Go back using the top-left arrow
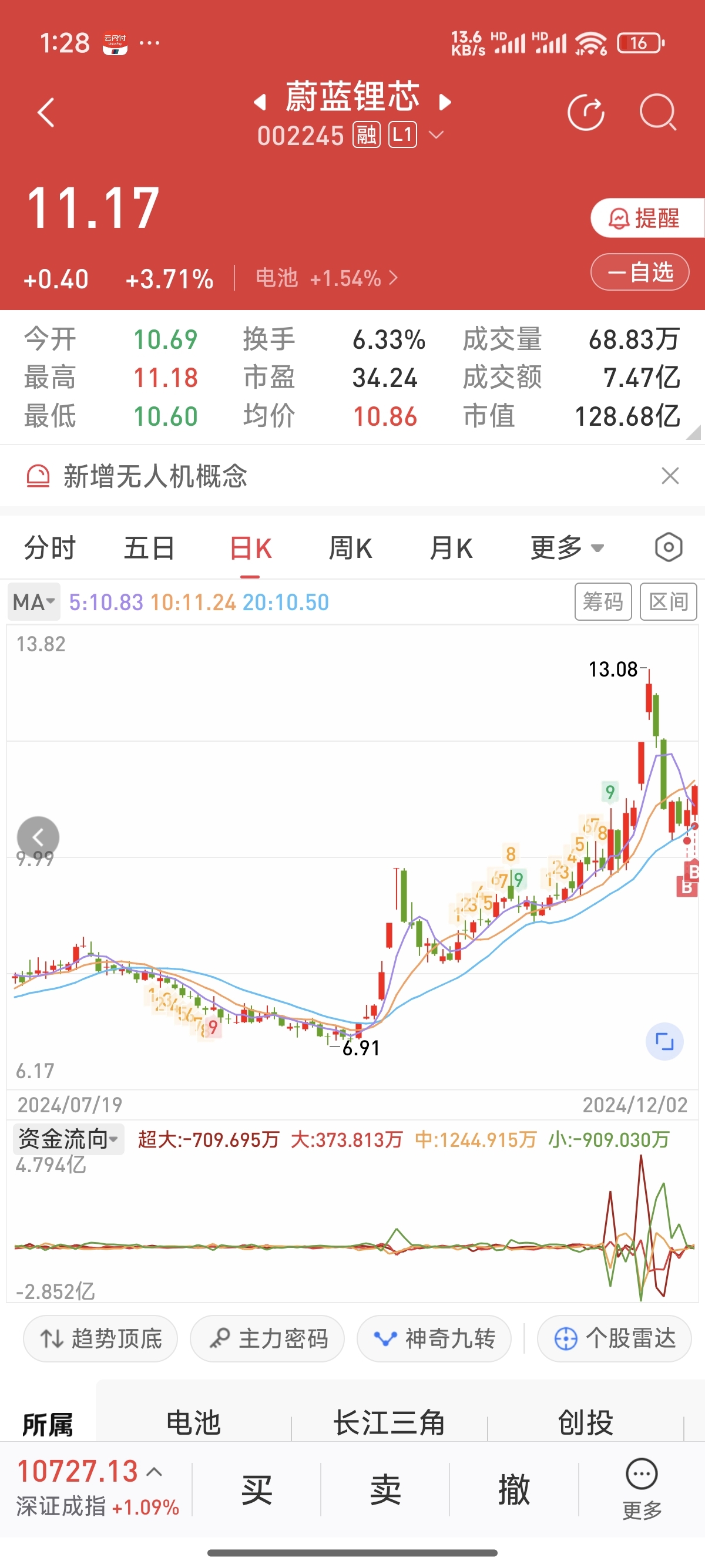 (x=46, y=113)
